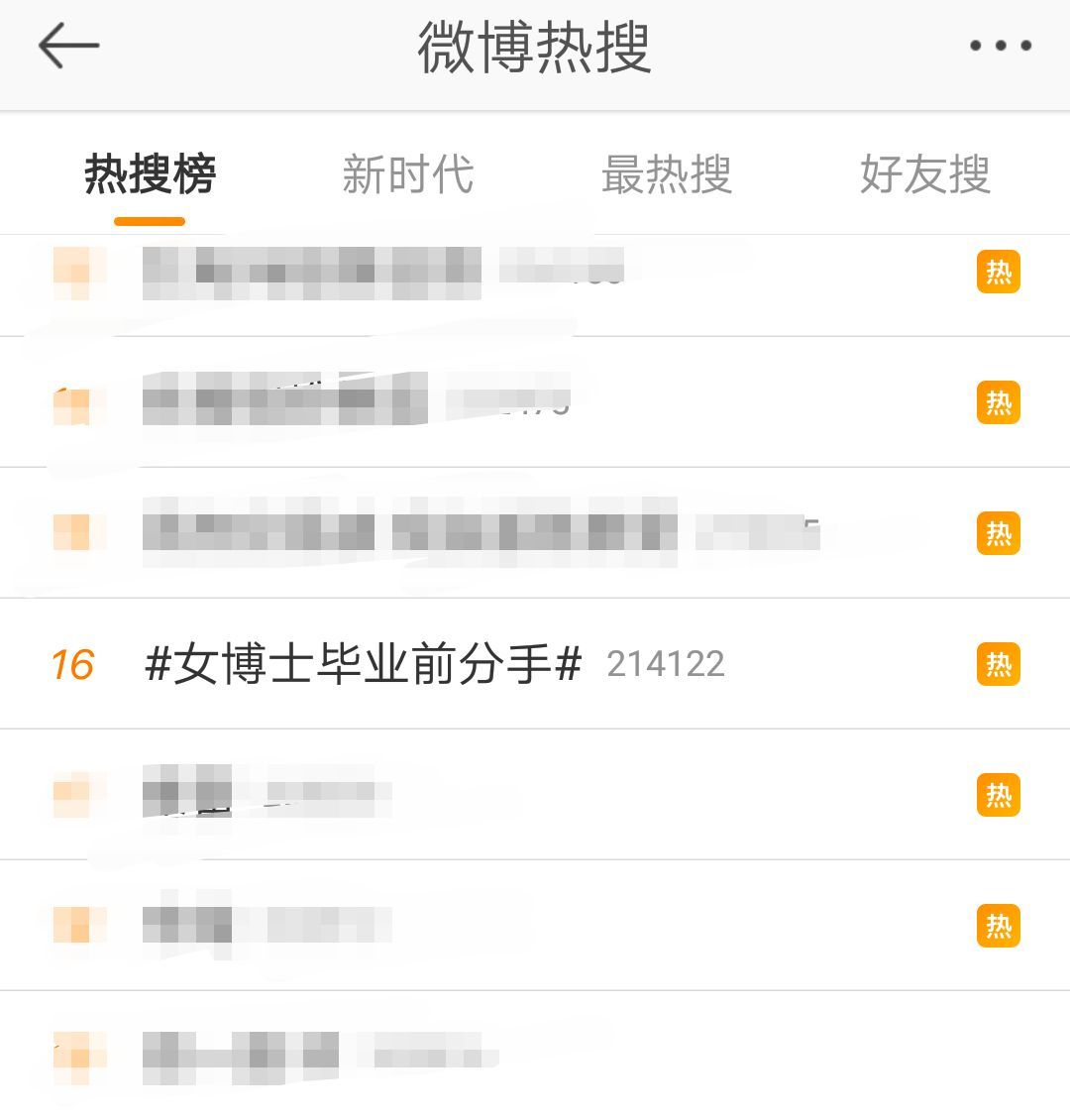Click the rank number 16

tap(71, 664)
